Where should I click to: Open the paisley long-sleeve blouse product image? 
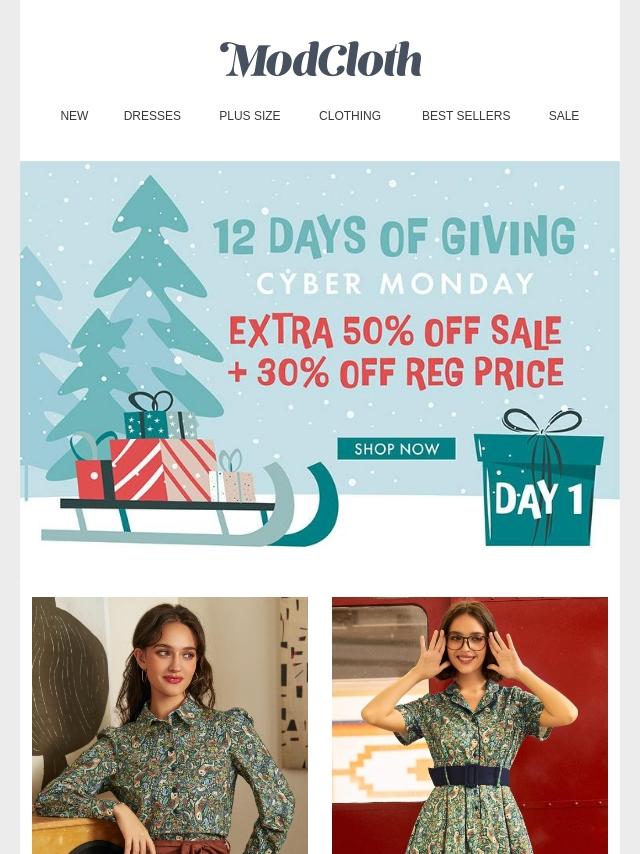(x=170, y=725)
